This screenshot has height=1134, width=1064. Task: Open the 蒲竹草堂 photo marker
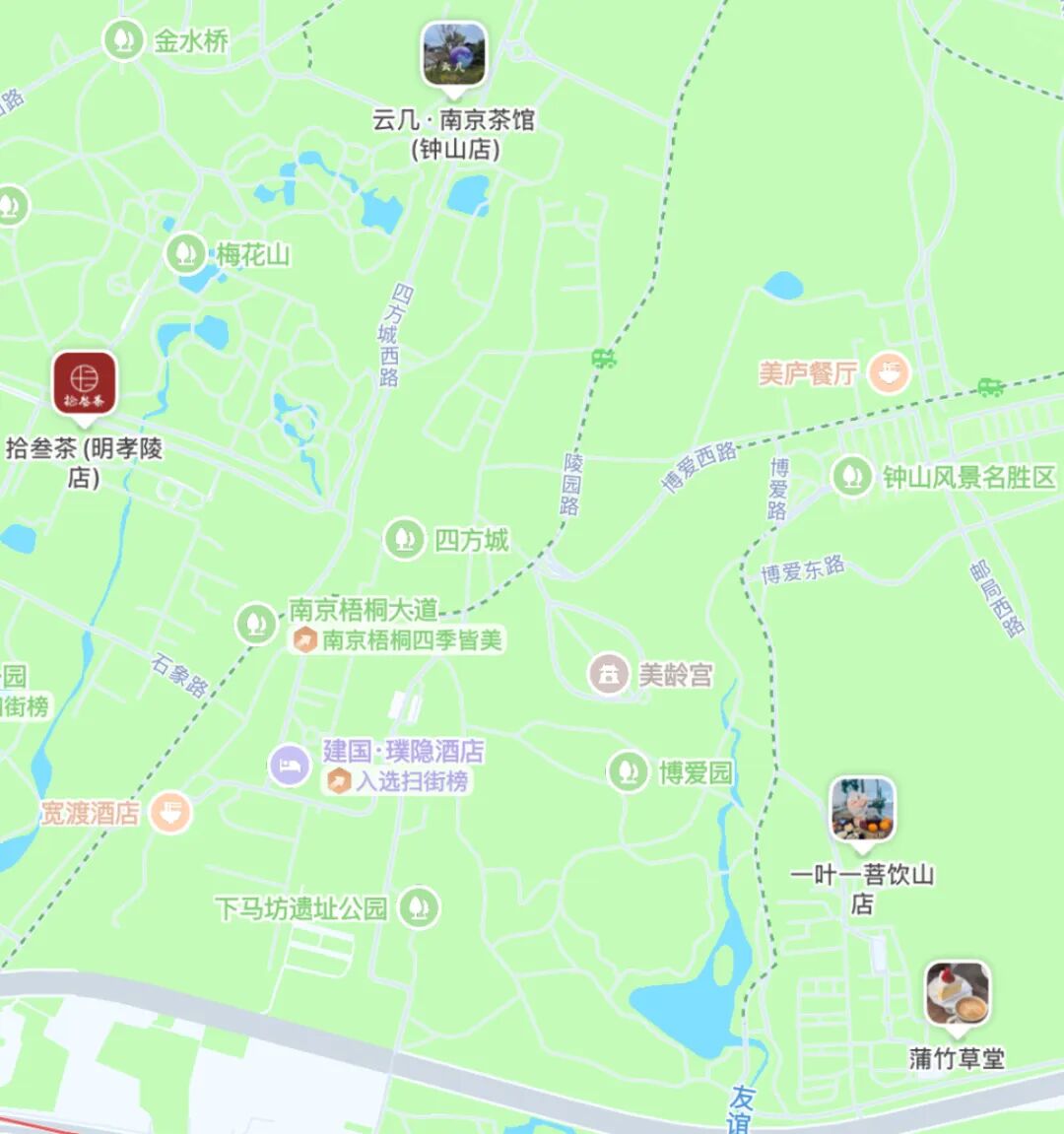957,994
